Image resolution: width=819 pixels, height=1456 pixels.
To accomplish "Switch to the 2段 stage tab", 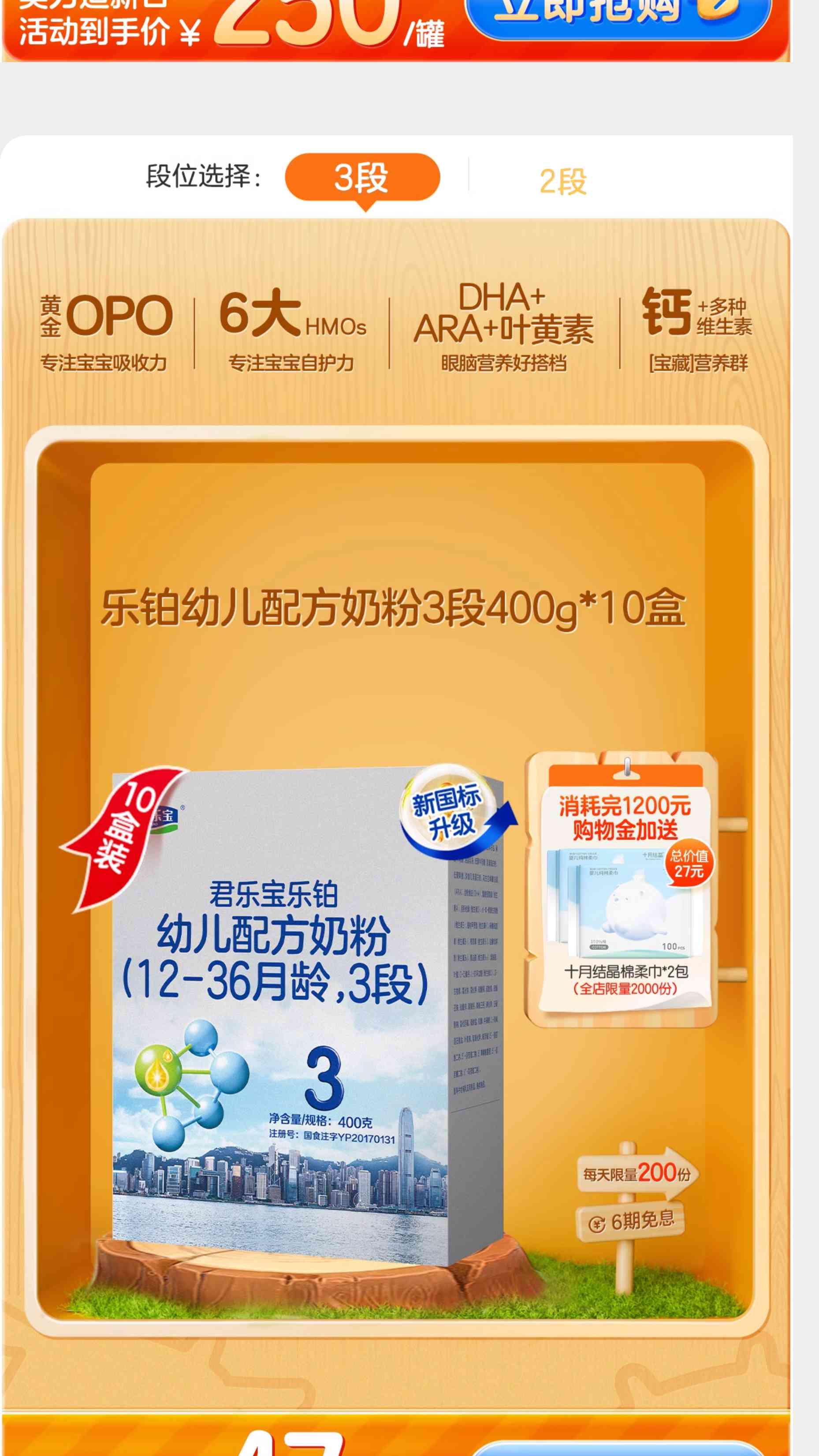I will [563, 181].
